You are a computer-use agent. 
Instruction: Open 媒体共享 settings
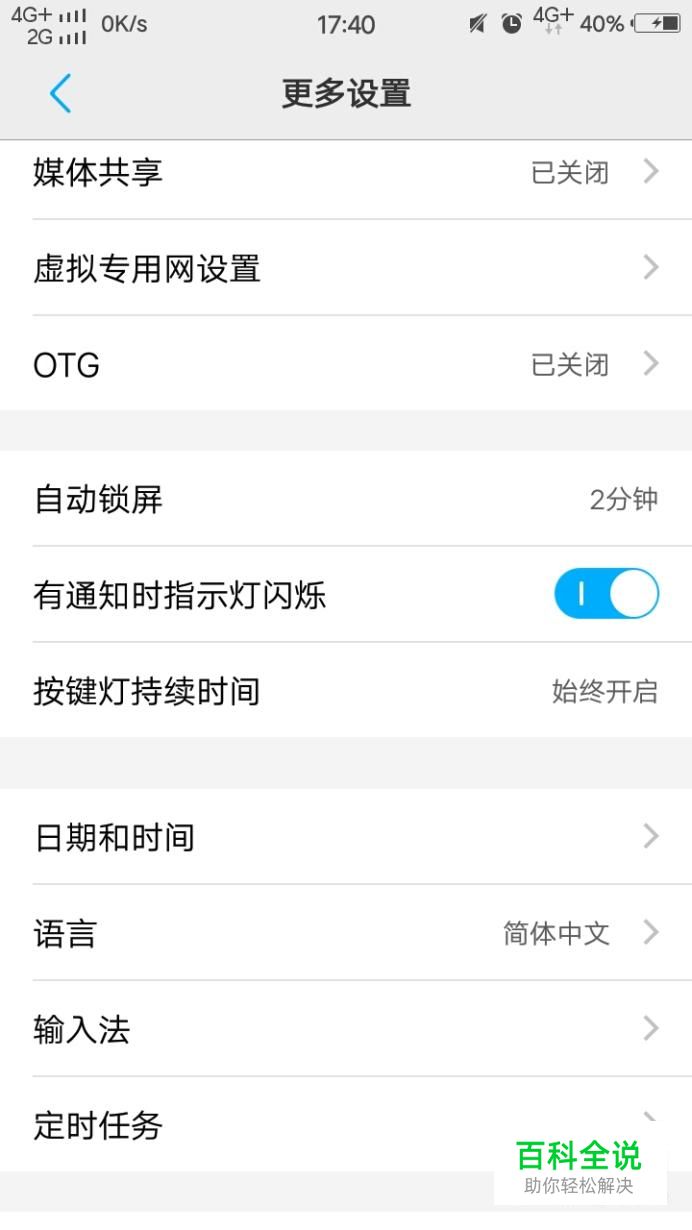coord(346,173)
